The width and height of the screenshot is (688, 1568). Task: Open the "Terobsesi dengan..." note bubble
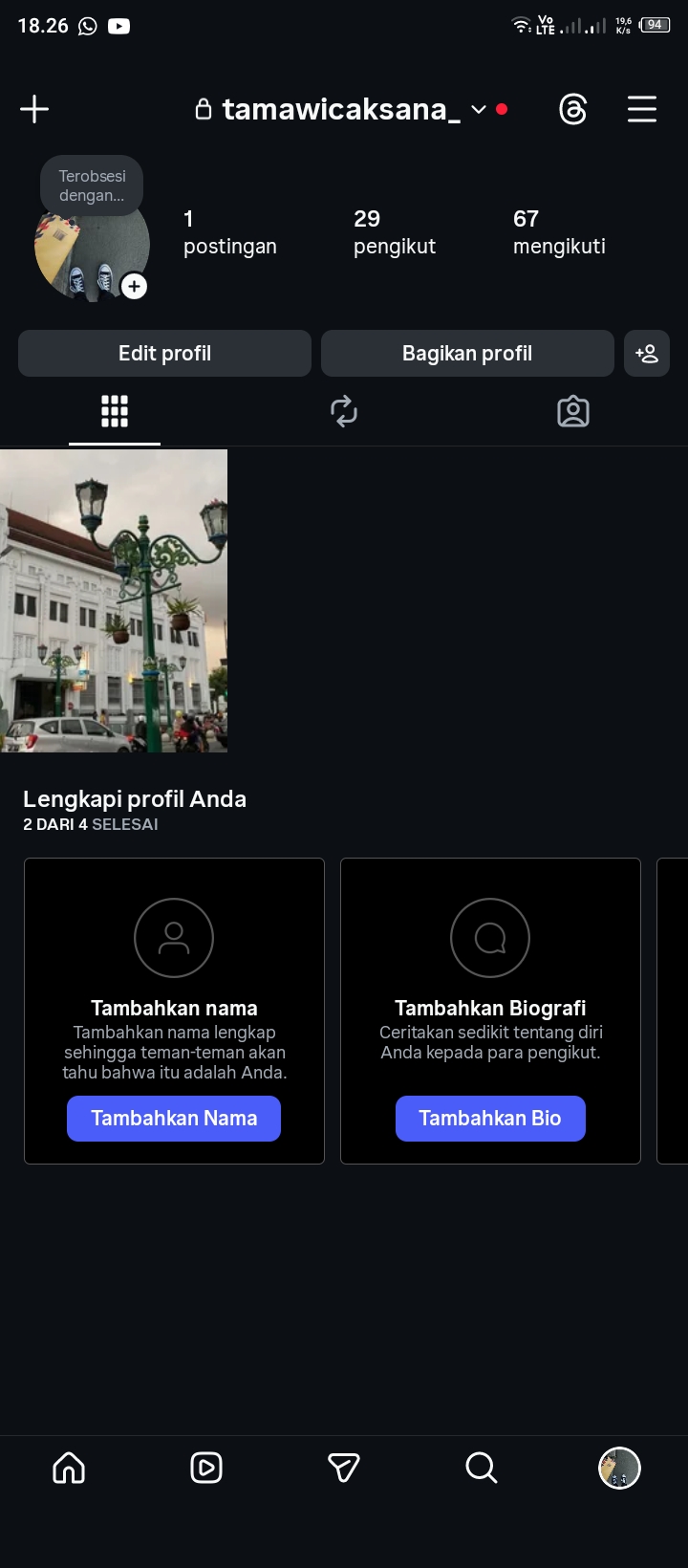tap(92, 185)
